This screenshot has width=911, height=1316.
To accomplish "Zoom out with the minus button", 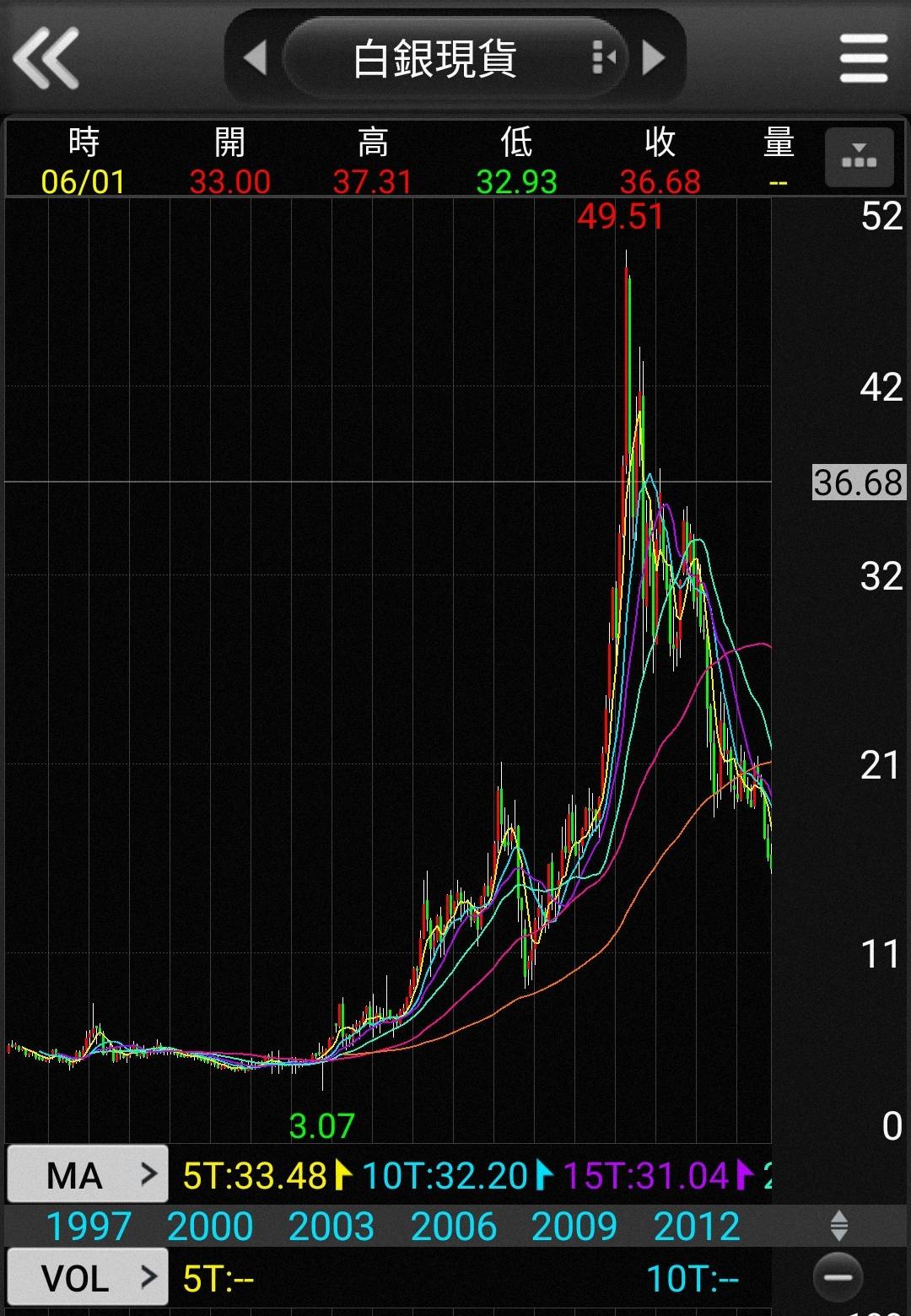I will [838, 1277].
